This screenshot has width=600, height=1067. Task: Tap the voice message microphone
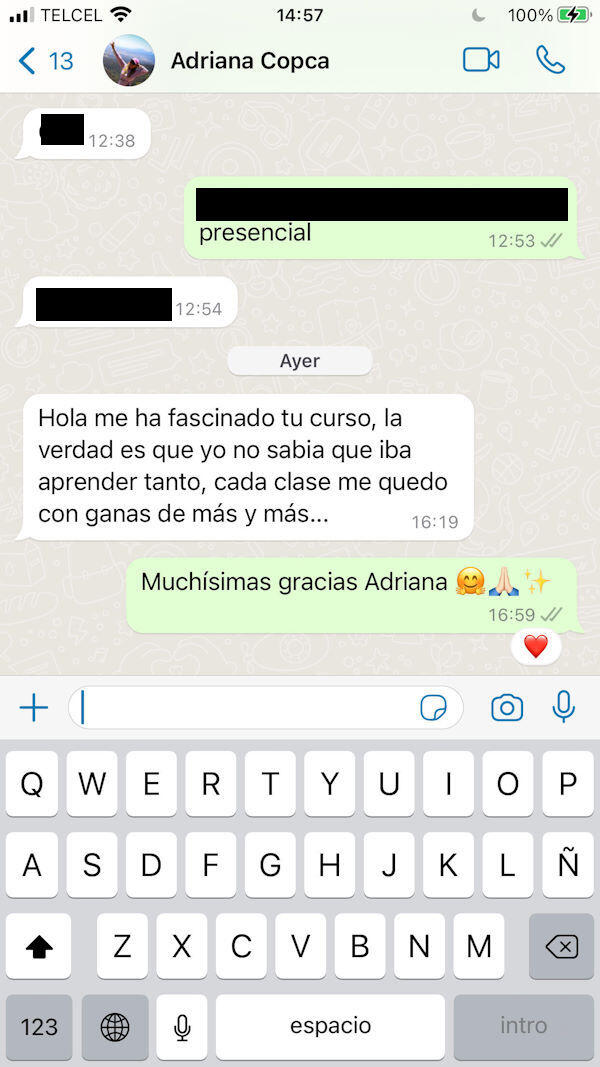(564, 708)
